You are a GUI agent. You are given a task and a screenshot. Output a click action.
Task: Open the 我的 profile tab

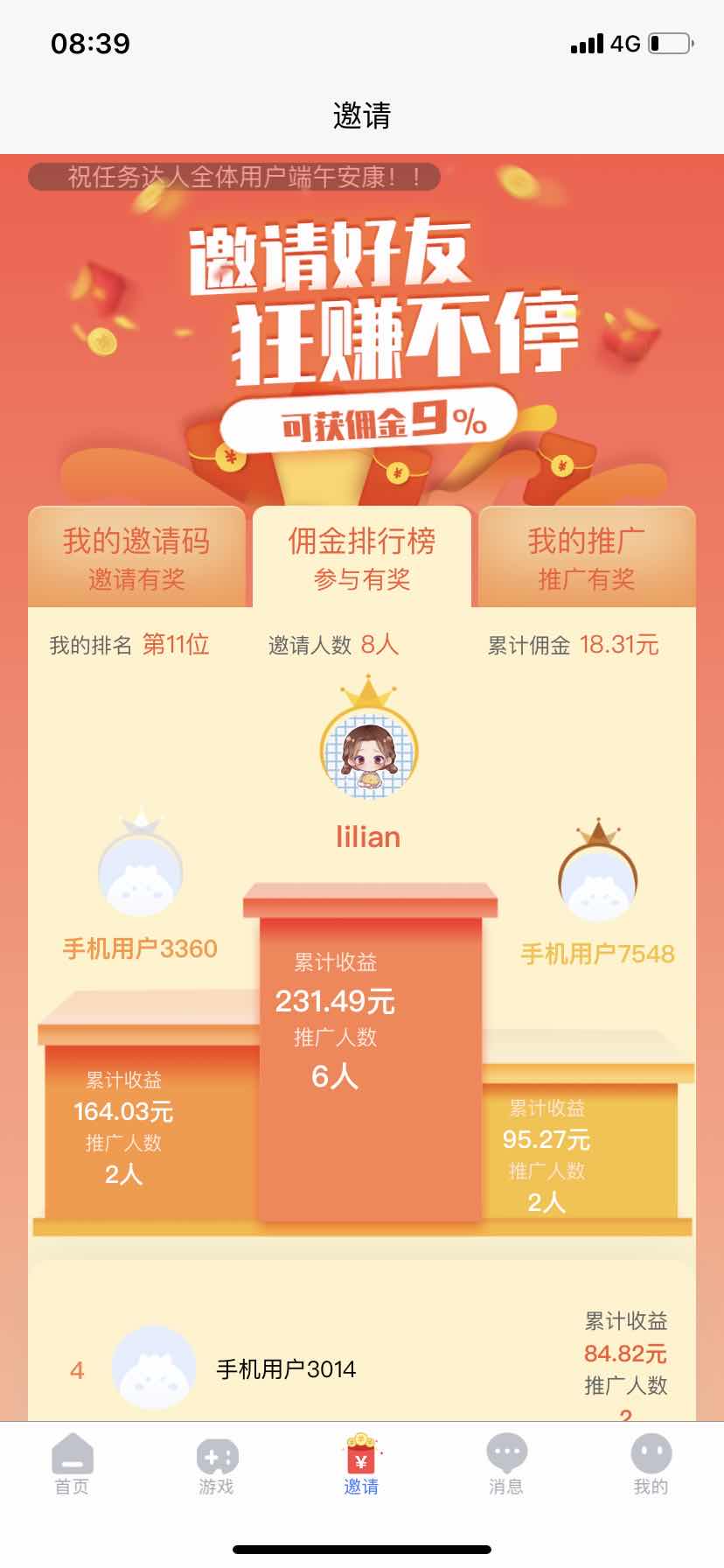pos(651,1465)
